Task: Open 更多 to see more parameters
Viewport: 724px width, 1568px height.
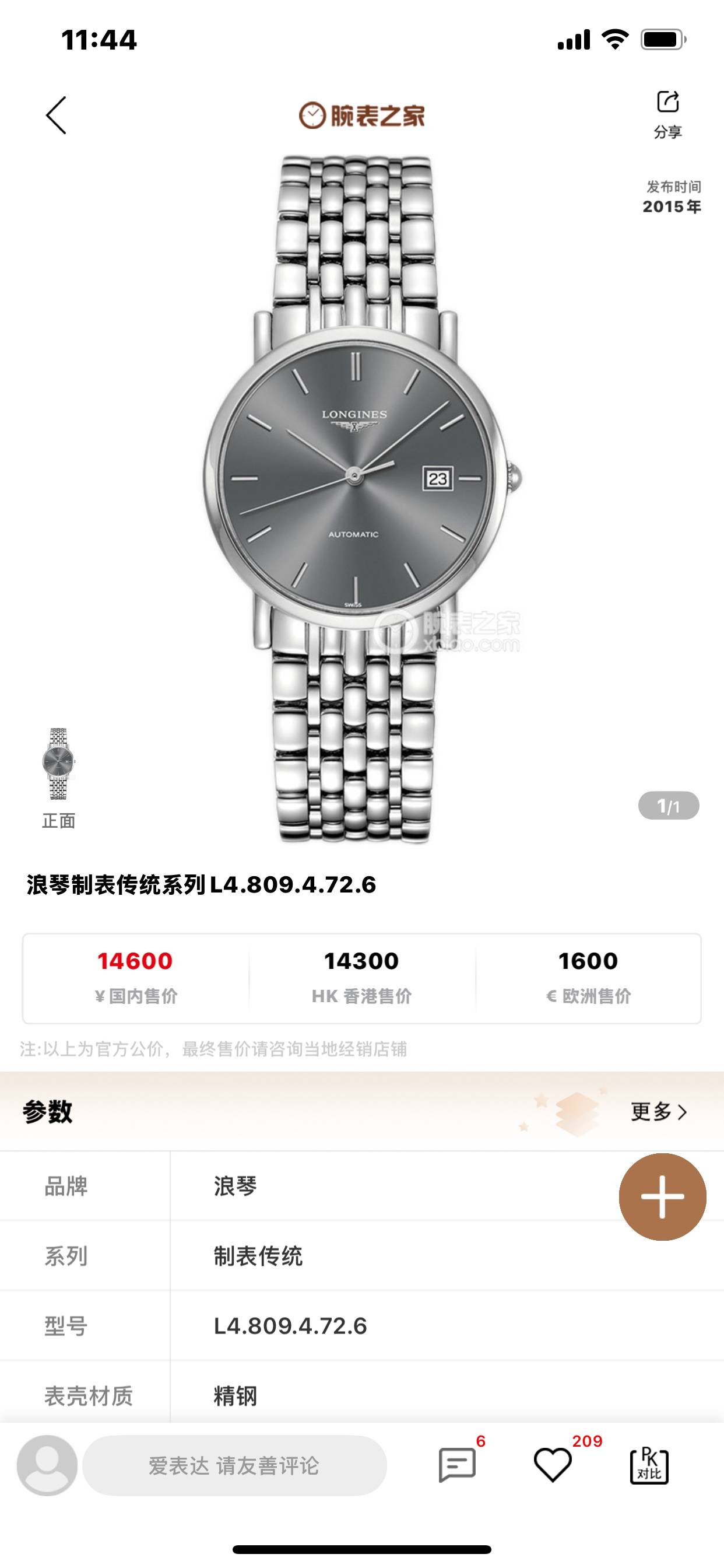Action: click(659, 1112)
